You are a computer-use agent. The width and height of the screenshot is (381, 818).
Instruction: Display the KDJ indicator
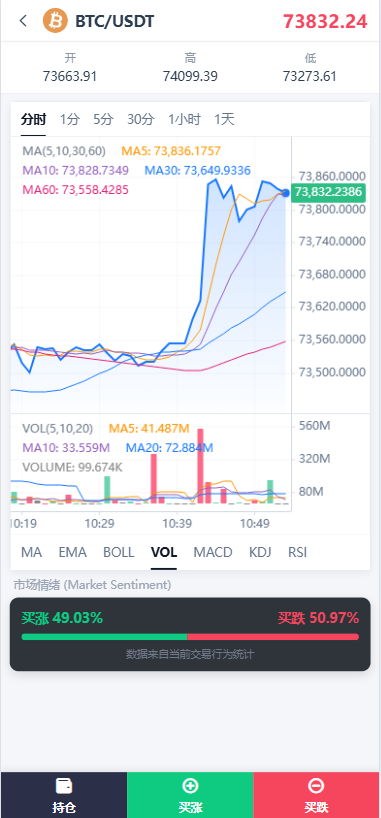click(x=260, y=552)
